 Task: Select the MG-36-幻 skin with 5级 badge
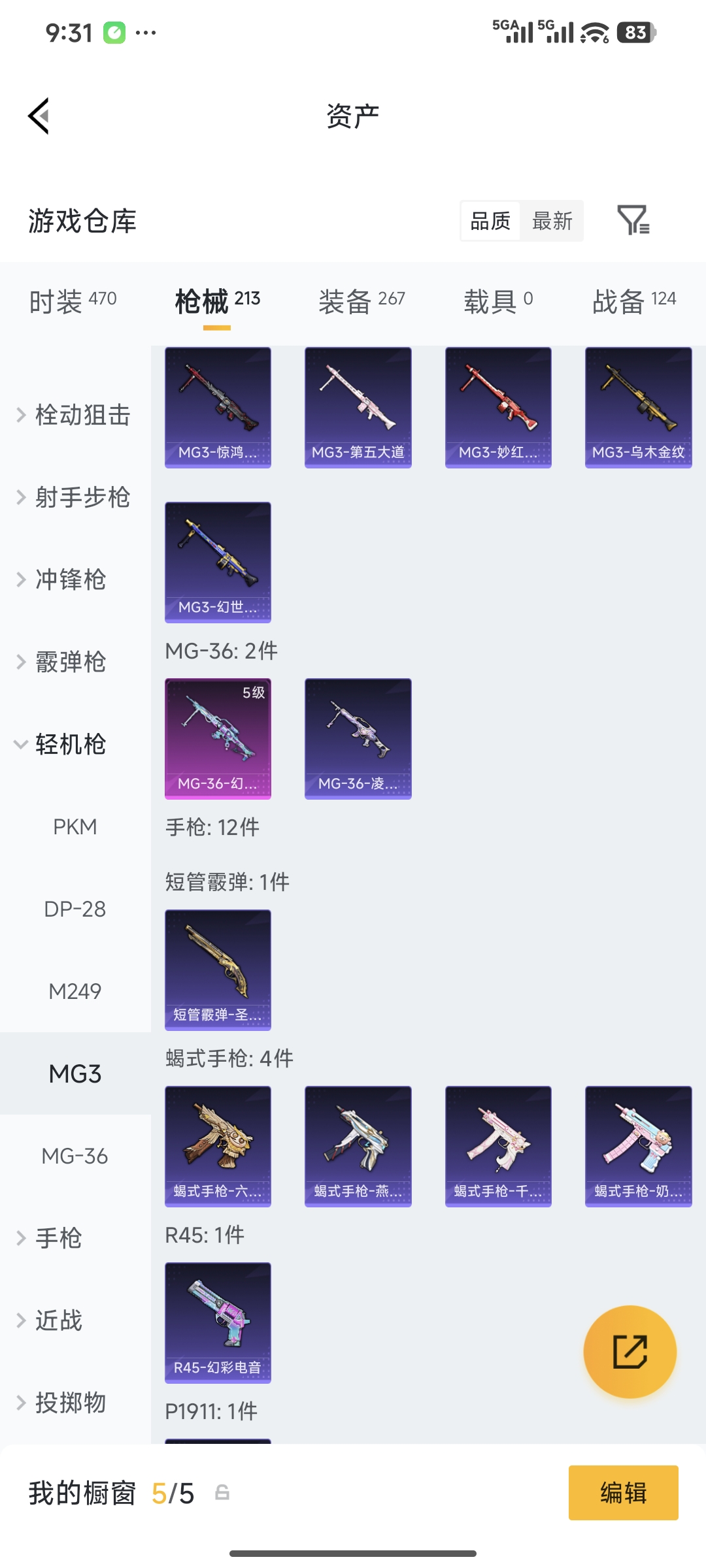217,737
